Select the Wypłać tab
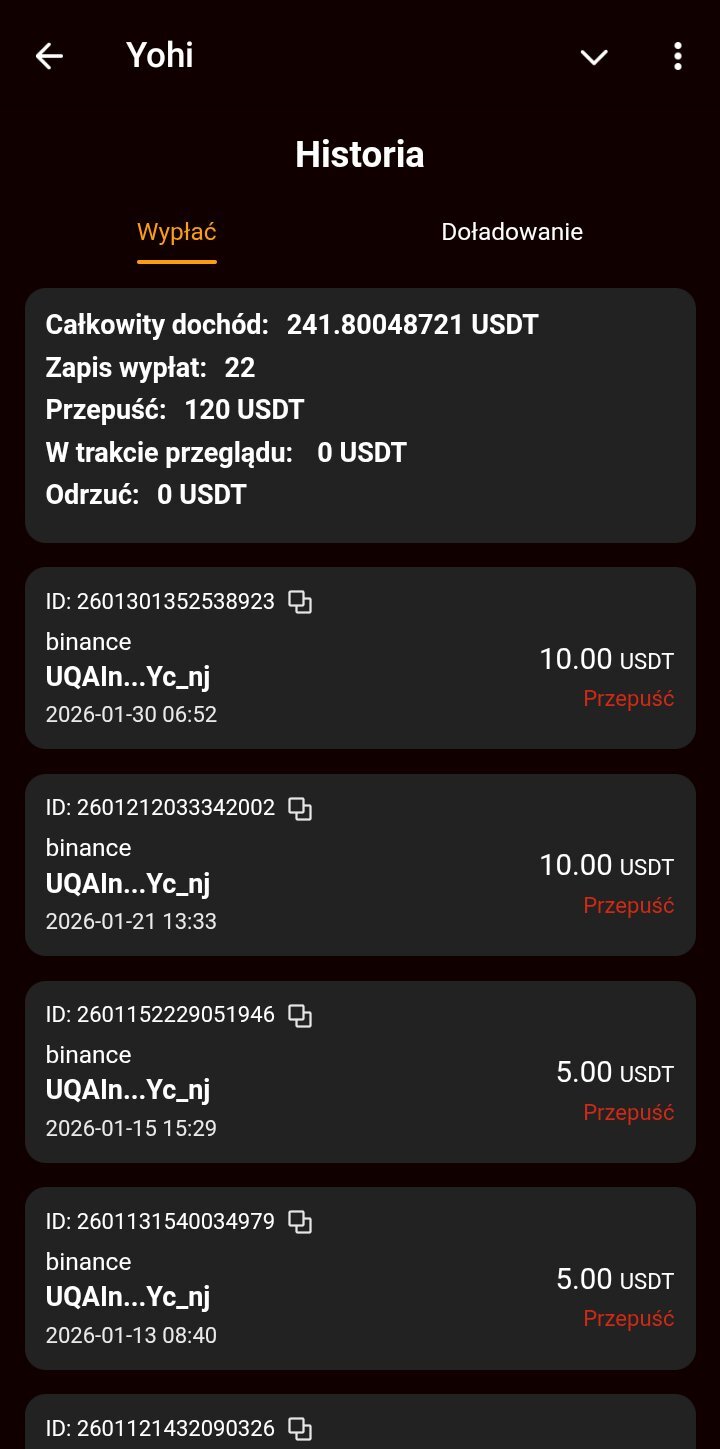This screenshot has height=1449, width=720. pos(177,232)
